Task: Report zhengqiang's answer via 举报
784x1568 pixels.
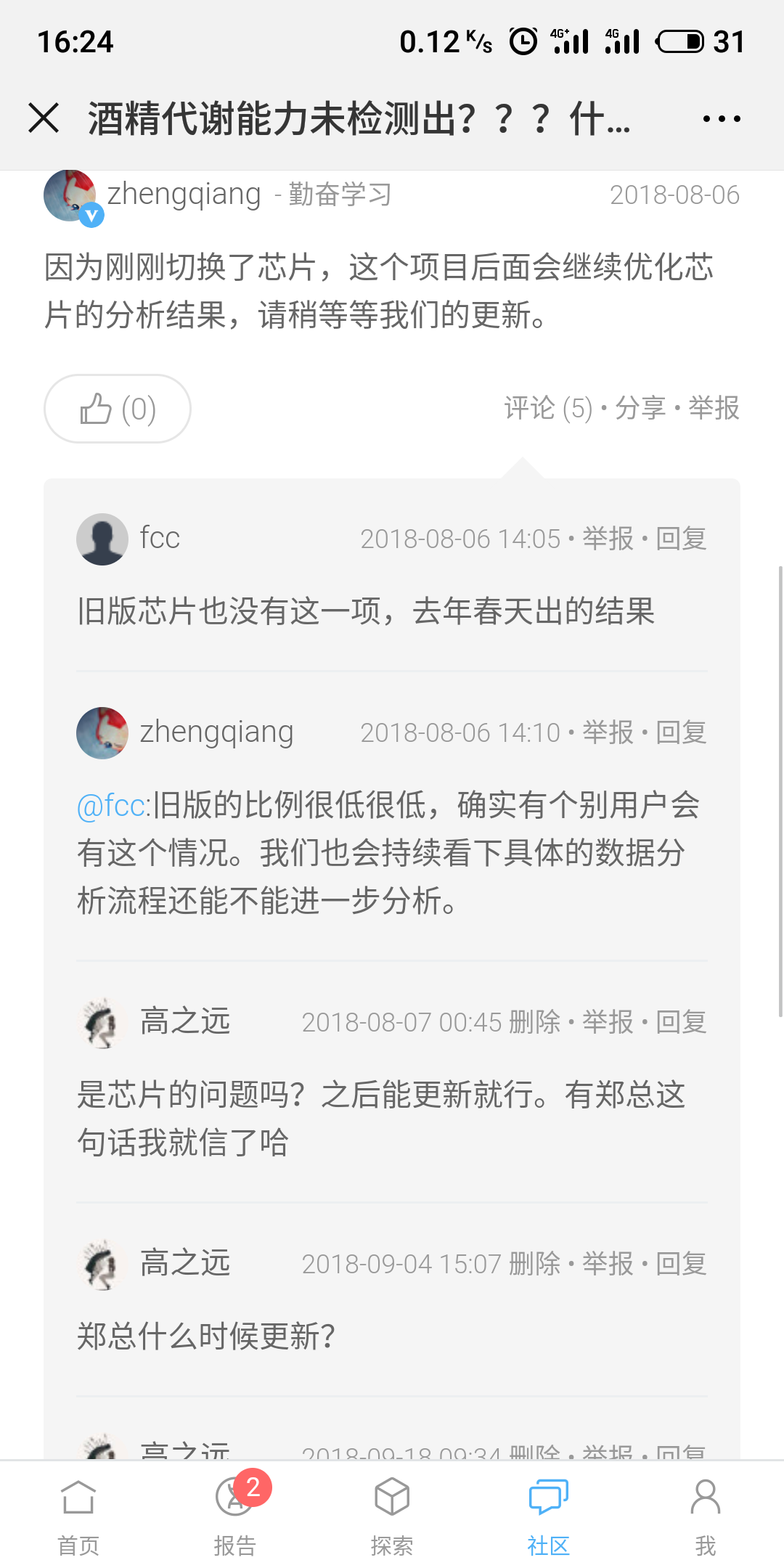Action: point(714,408)
